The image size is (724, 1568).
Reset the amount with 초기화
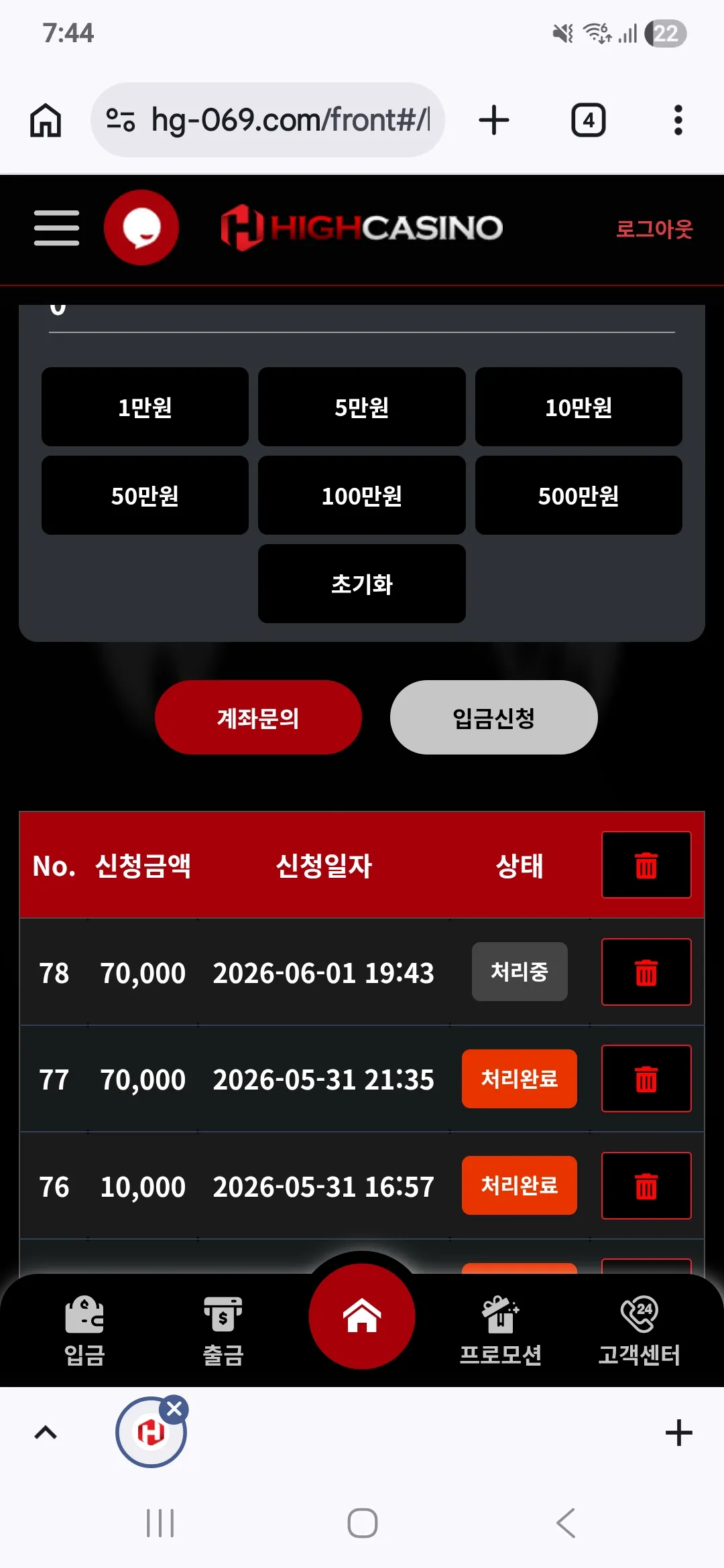pos(362,584)
